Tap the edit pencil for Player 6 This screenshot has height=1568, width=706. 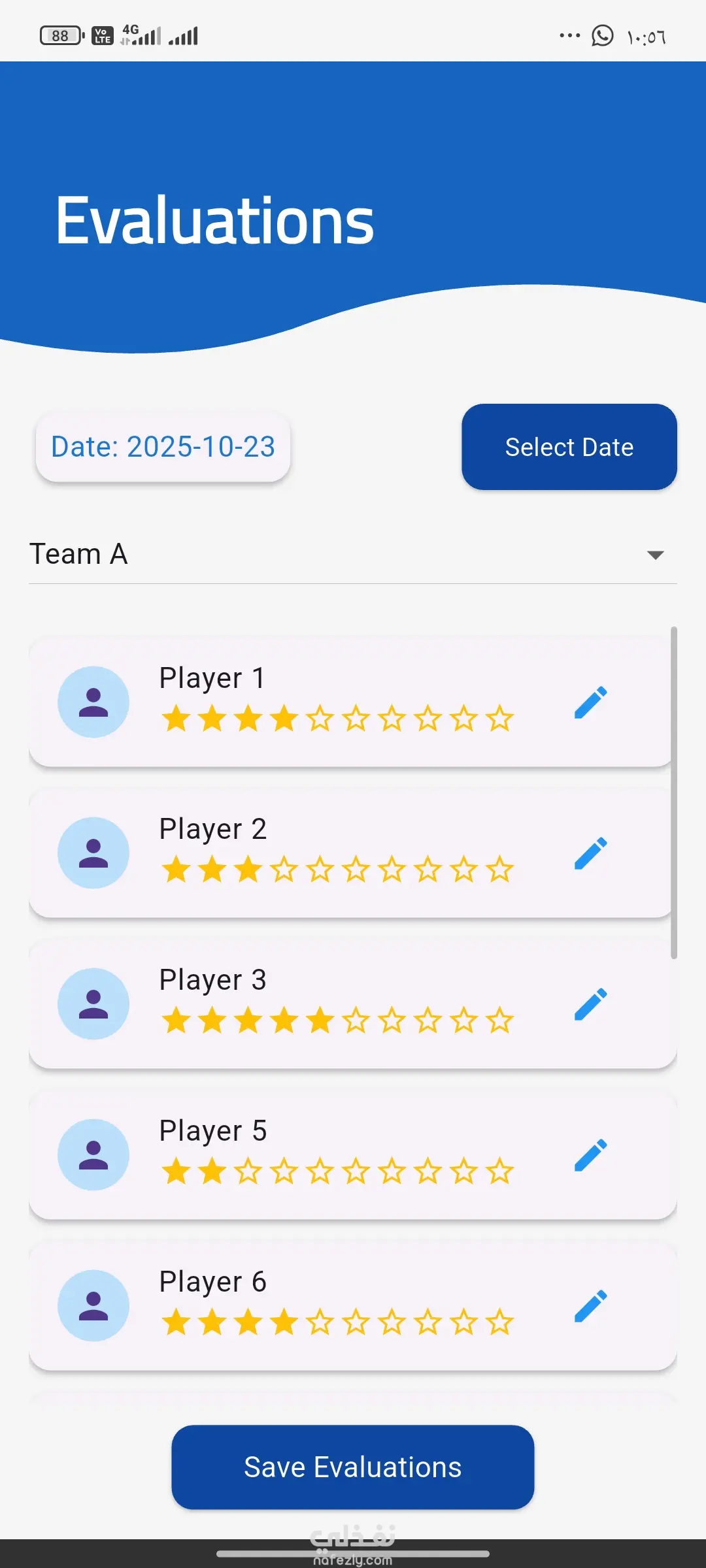[x=591, y=1306]
